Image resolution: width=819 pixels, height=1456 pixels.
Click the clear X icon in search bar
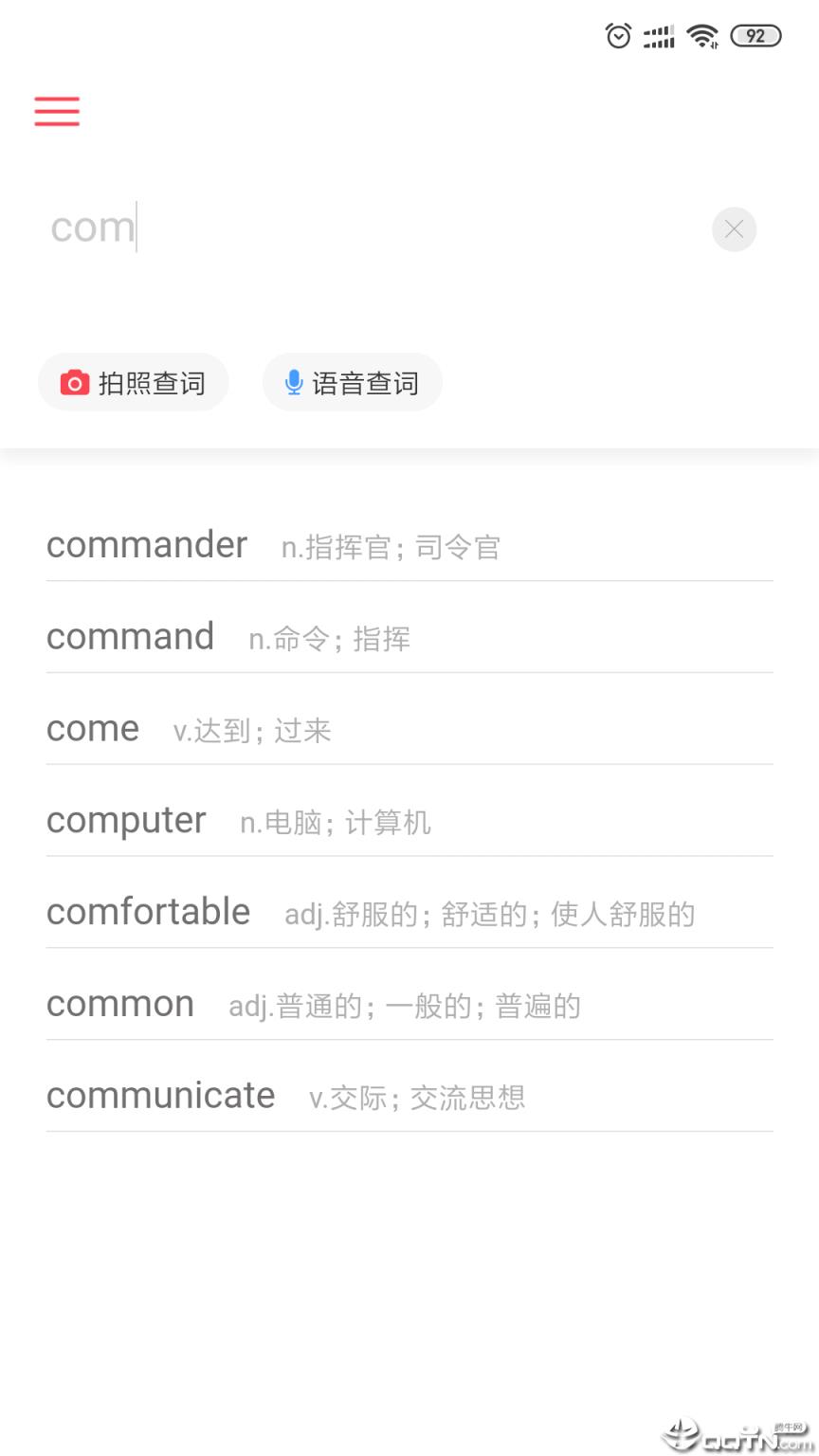point(734,229)
